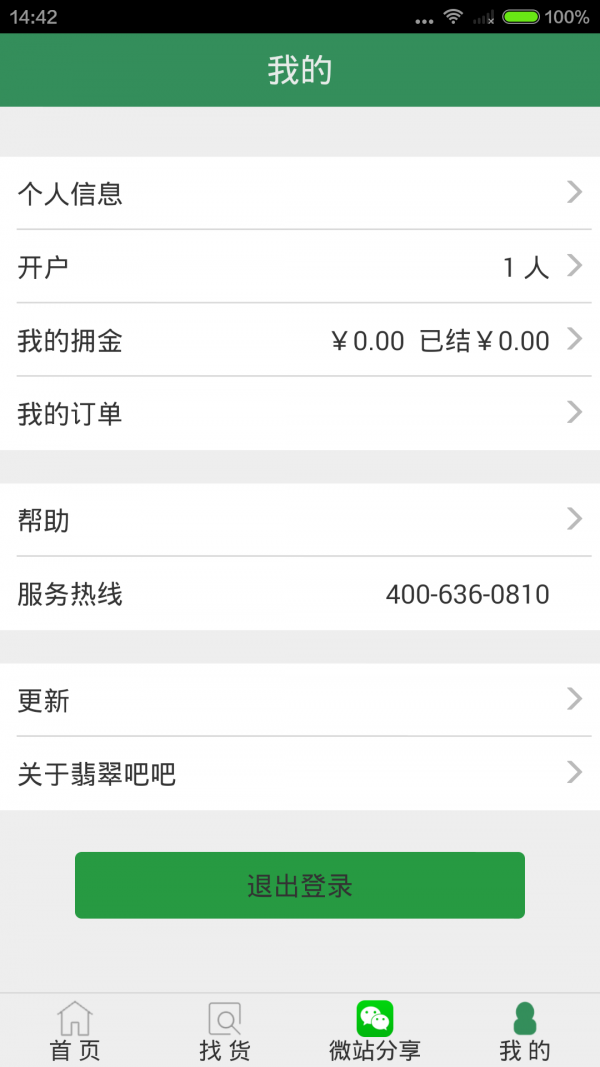Tap the 退出登录 logout button
The height and width of the screenshot is (1067, 600).
300,885
